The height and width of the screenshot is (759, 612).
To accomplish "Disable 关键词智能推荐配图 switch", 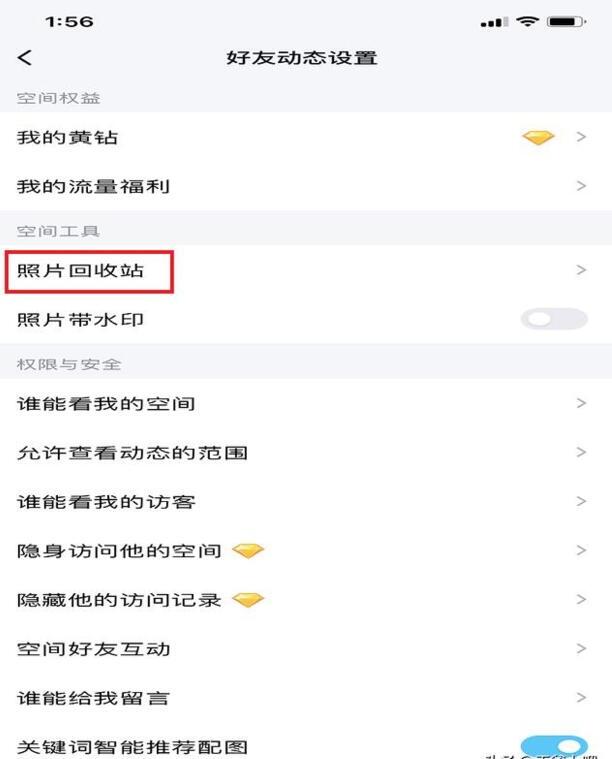I will [553, 746].
